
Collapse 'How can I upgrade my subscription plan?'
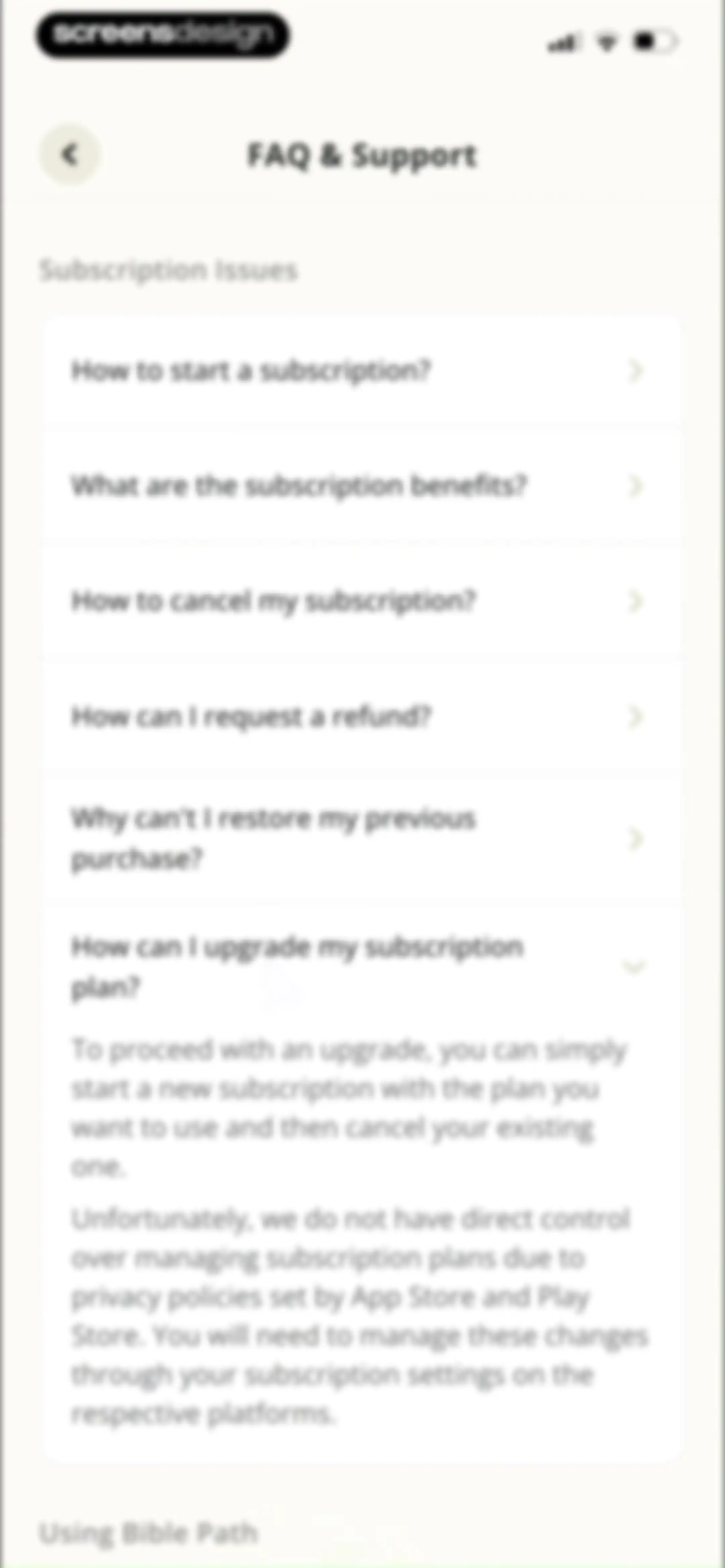(x=362, y=966)
